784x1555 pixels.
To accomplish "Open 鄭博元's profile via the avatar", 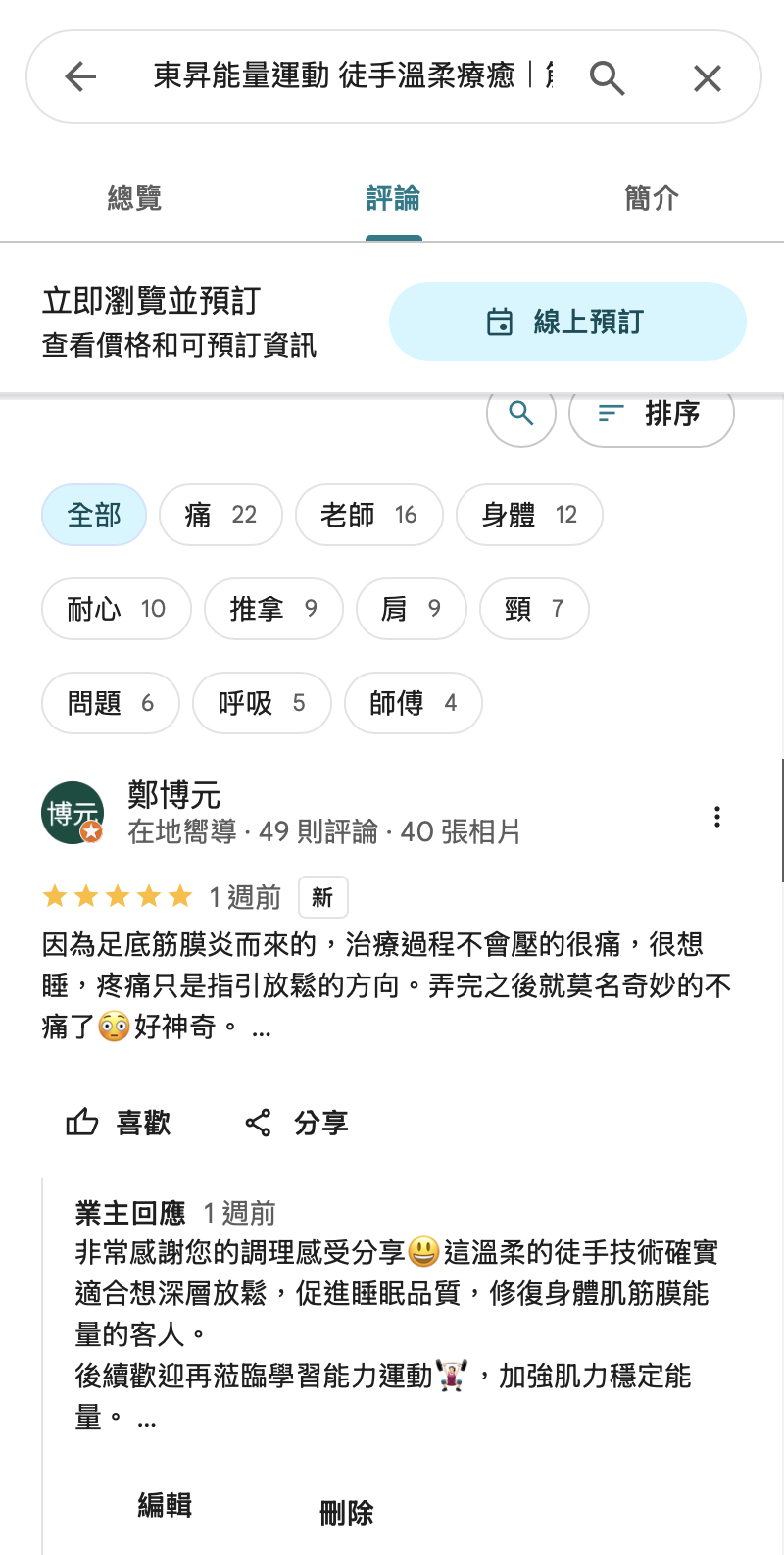I will (73, 813).
